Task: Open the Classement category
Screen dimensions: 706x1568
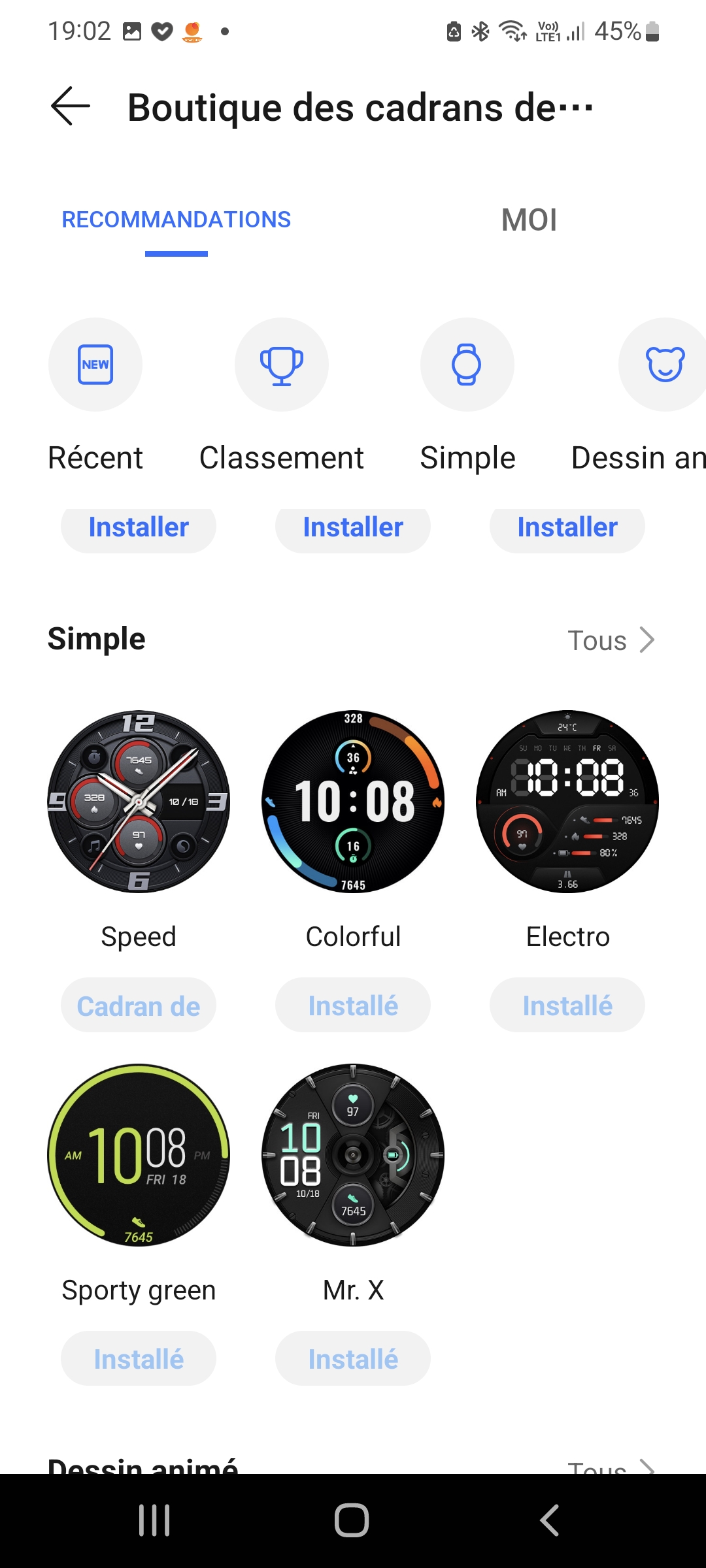Action: click(282, 365)
